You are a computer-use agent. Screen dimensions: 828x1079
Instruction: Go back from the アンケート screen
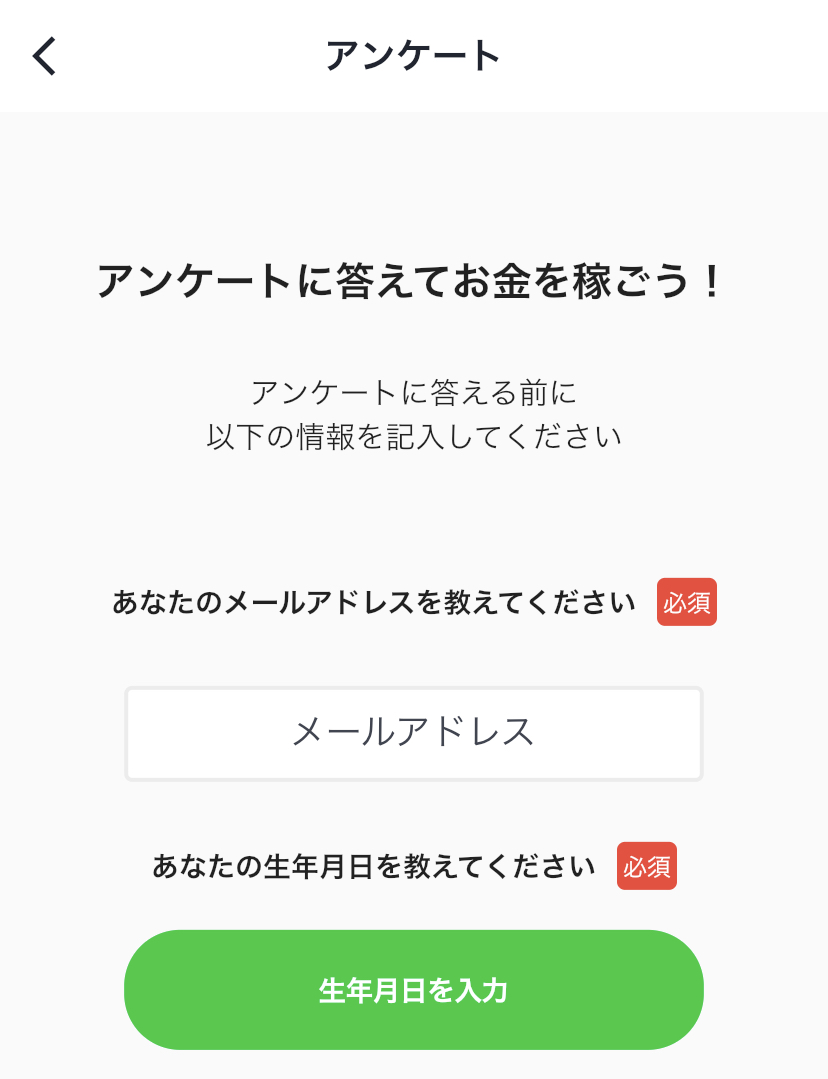pos(45,56)
